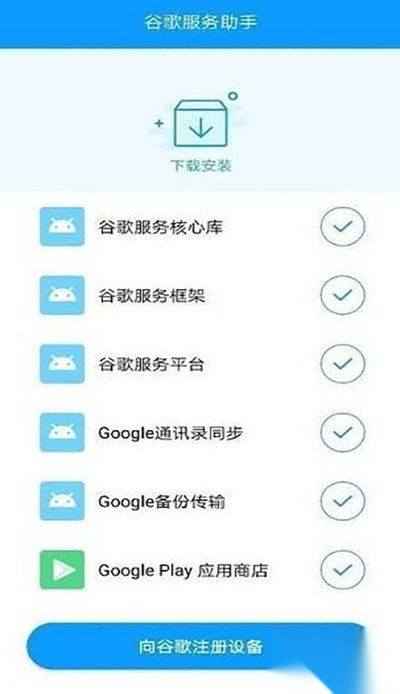This screenshot has width=400, height=694.
Task: Tap the 向谷歌注册设备 button
Action: 200,646
